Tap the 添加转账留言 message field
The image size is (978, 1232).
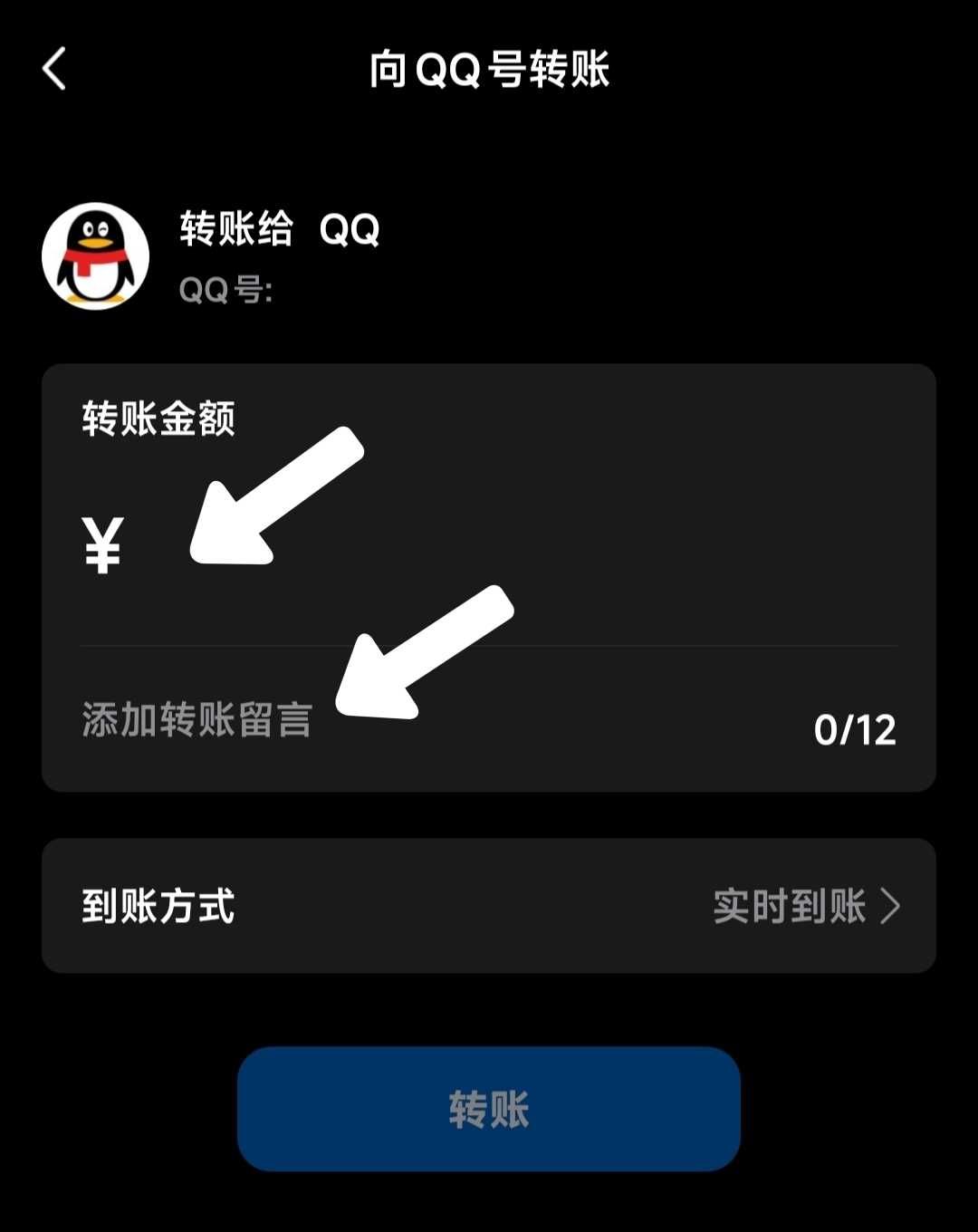click(197, 720)
